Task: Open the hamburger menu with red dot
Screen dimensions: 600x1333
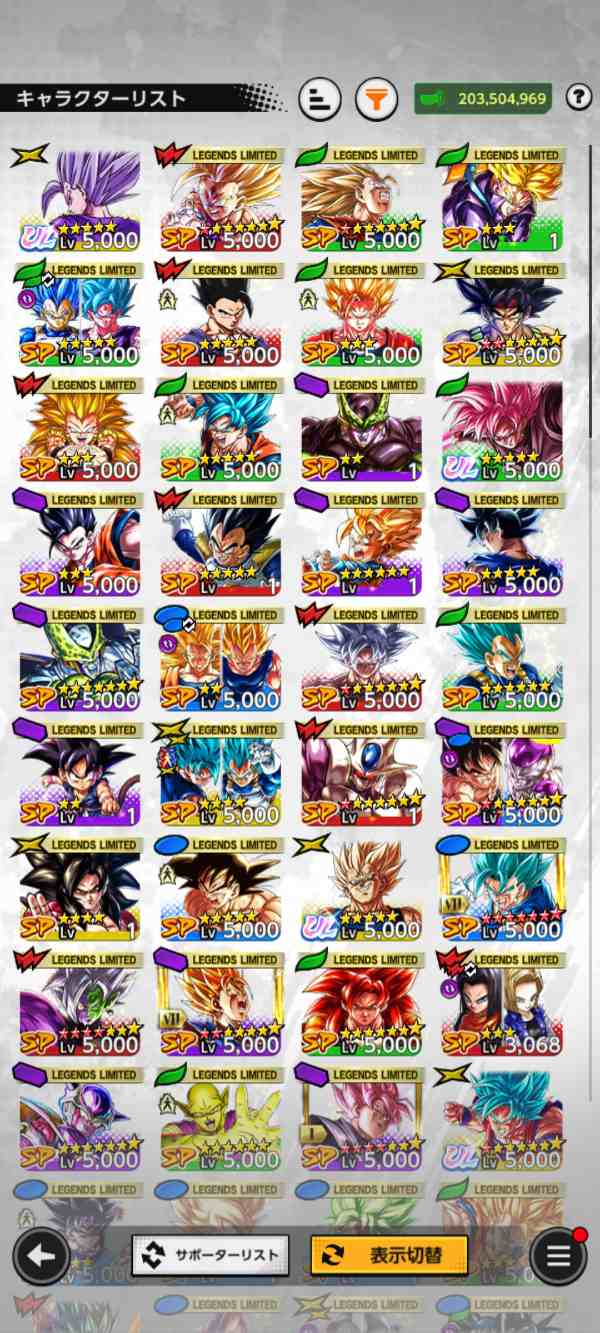Action: point(558,1256)
